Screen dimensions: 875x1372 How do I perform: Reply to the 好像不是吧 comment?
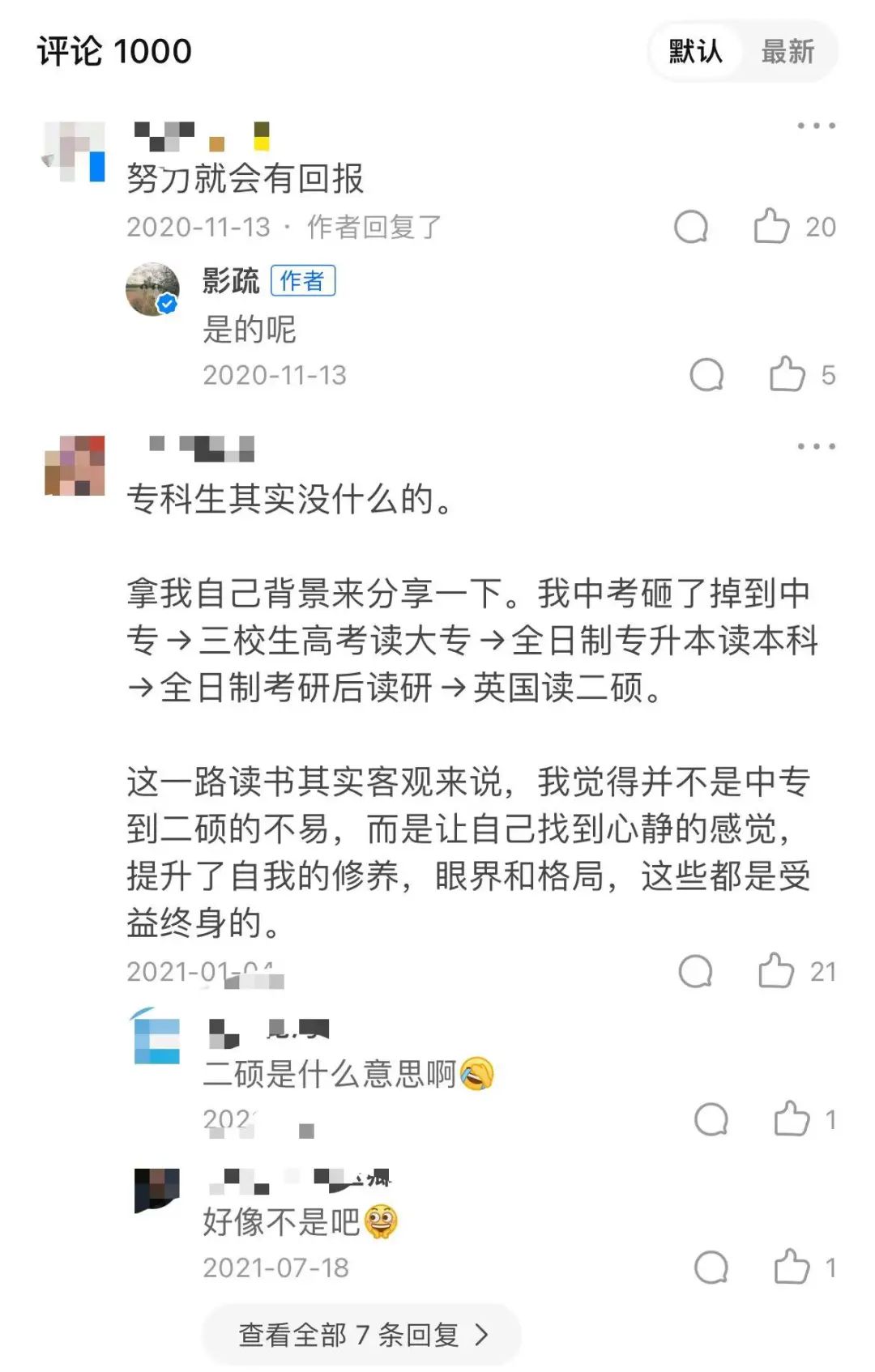tap(711, 1268)
